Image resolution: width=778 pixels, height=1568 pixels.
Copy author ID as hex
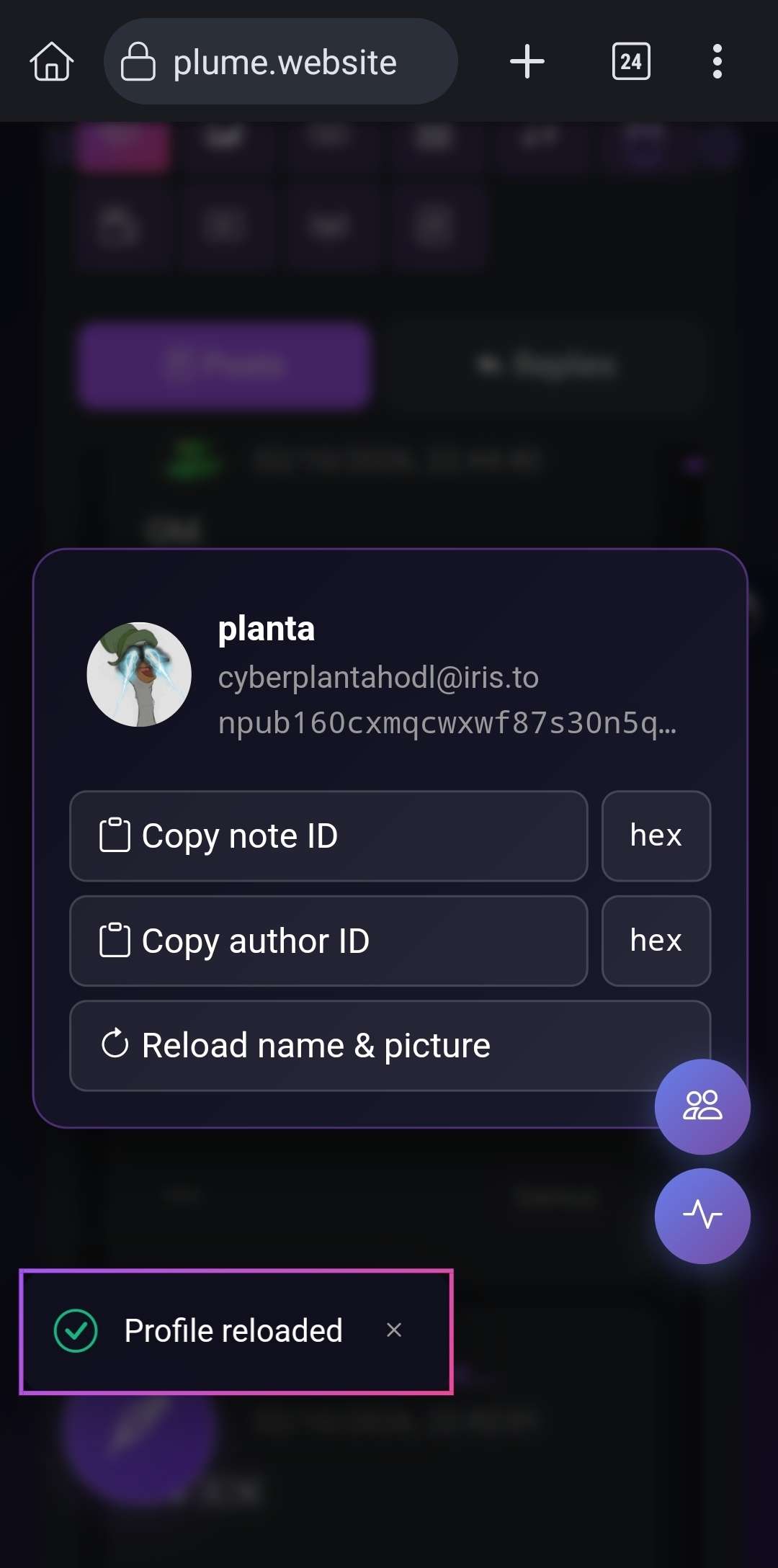pos(656,941)
